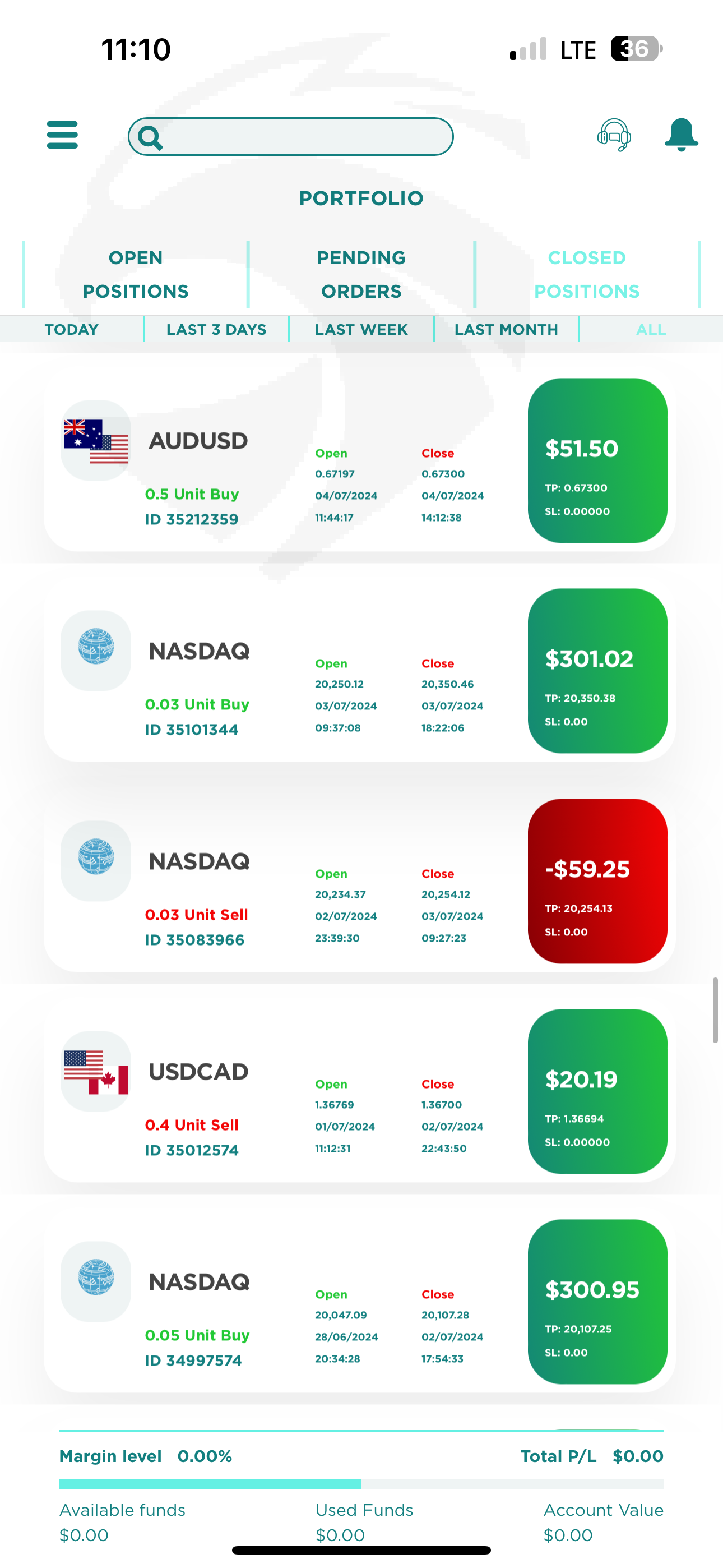
Task: Tap the search field
Action: [x=291, y=136]
